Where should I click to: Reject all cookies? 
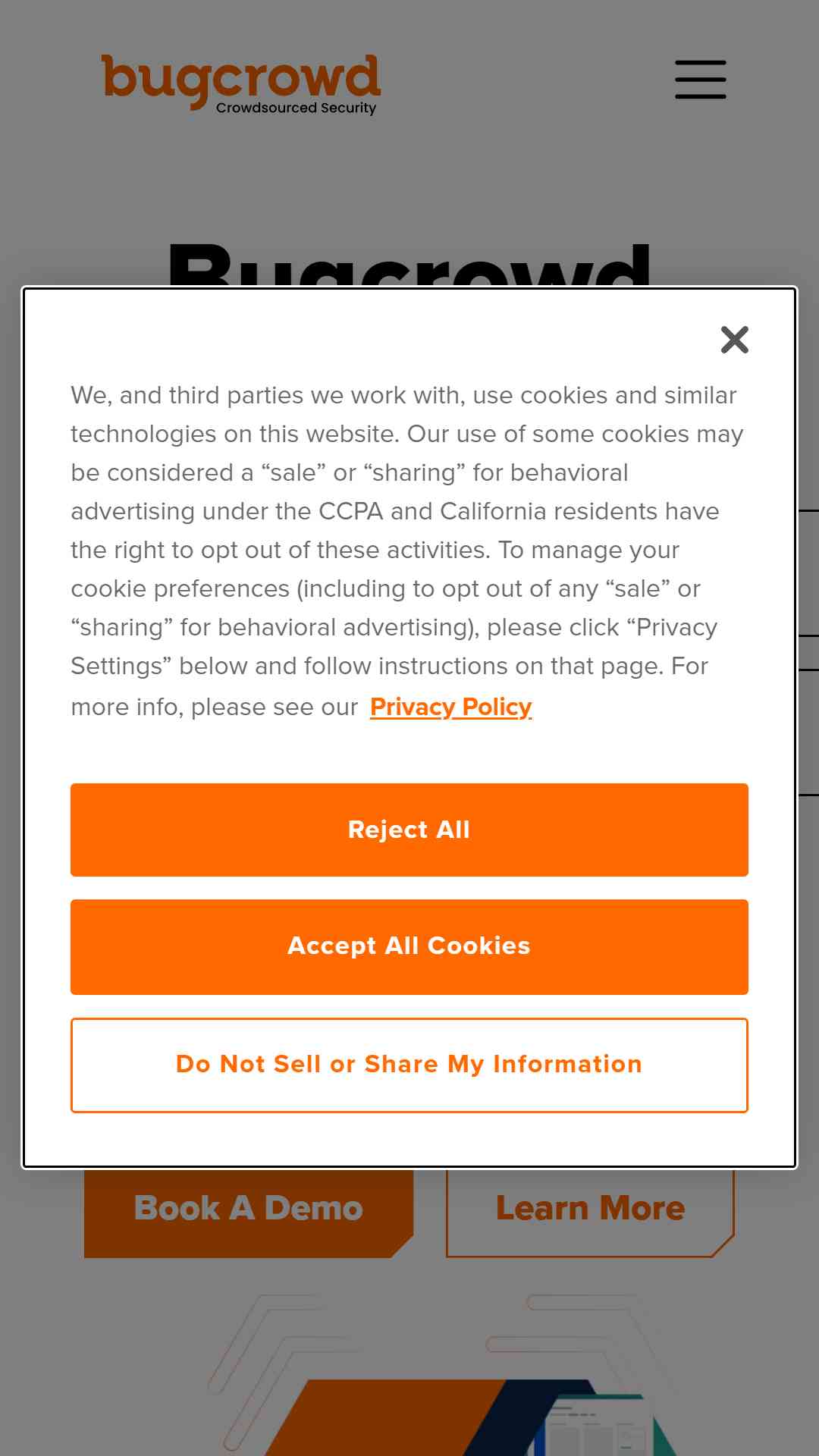(409, 830)
